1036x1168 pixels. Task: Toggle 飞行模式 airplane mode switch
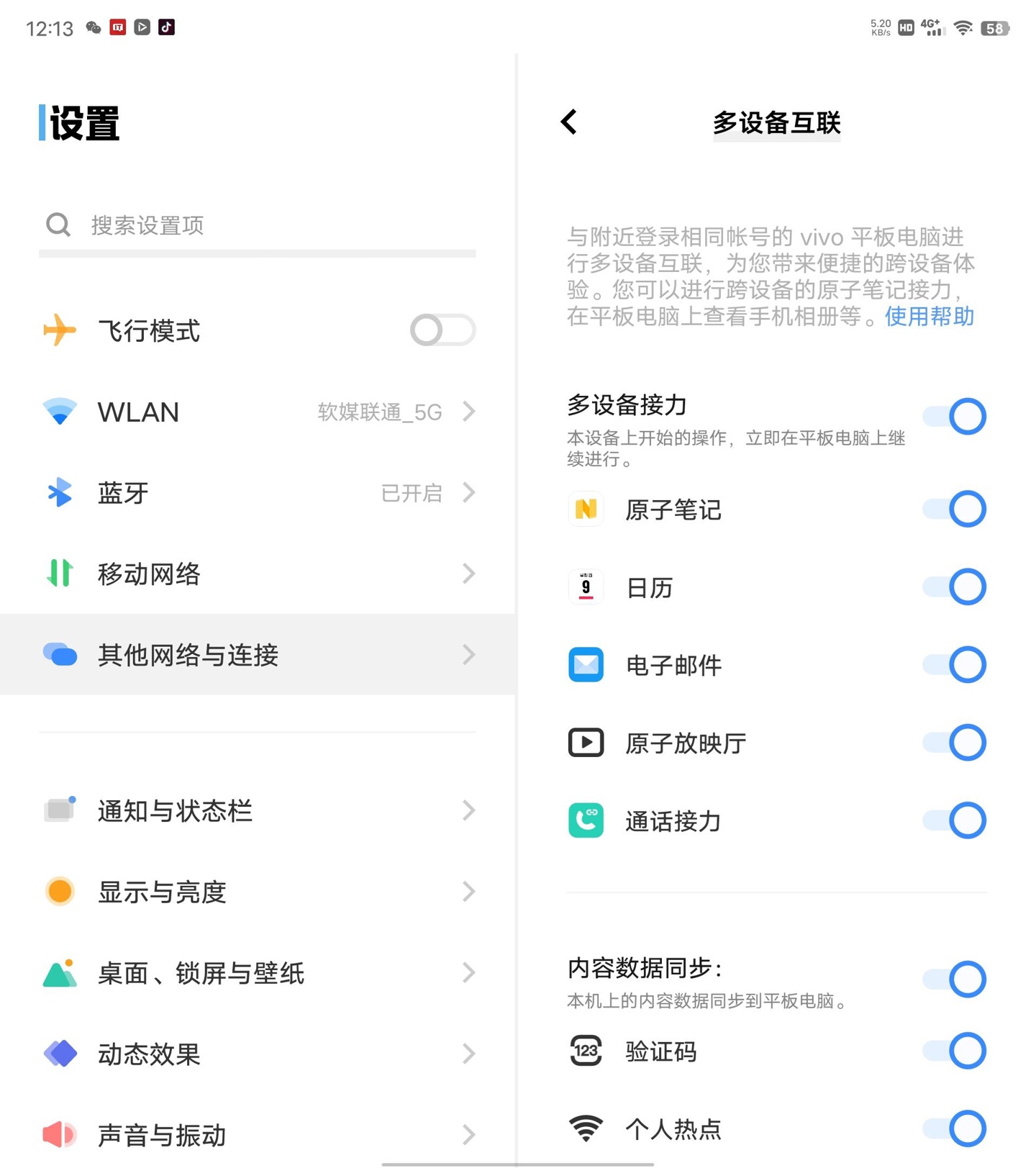[442, 330]
